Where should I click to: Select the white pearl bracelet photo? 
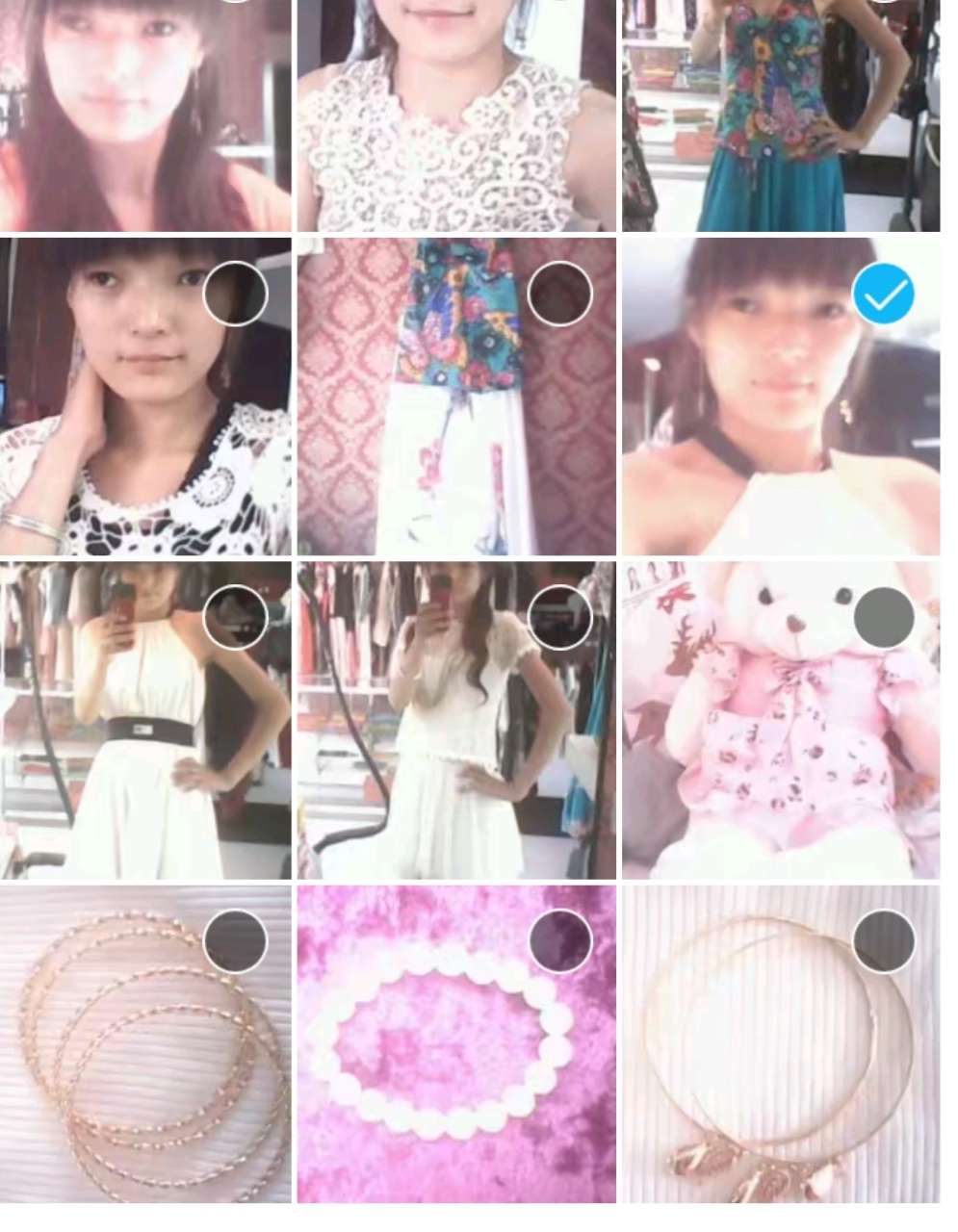[x=559, y=940]
